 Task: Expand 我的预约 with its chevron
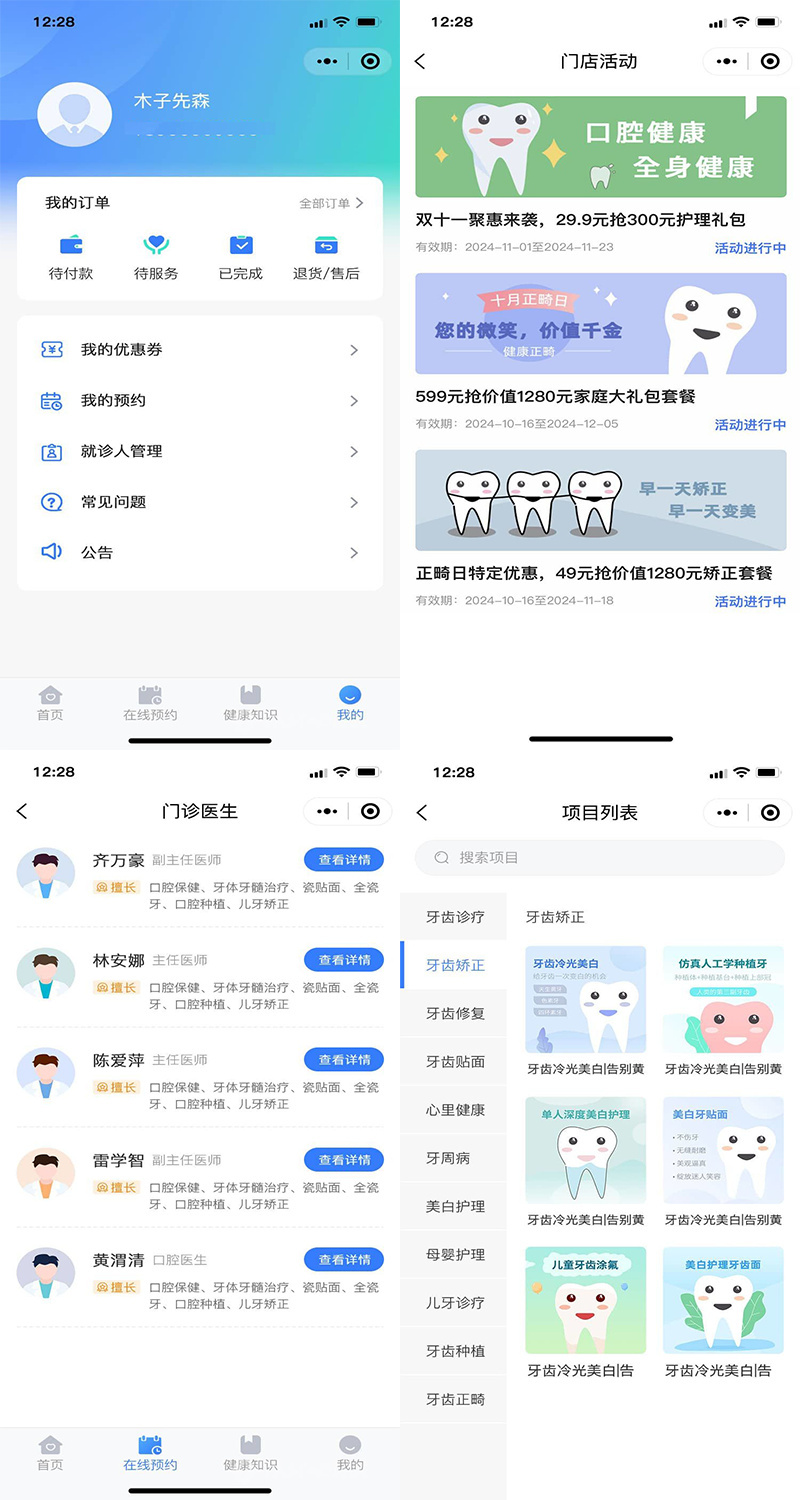pyautogui.click(x=355, y=400)
